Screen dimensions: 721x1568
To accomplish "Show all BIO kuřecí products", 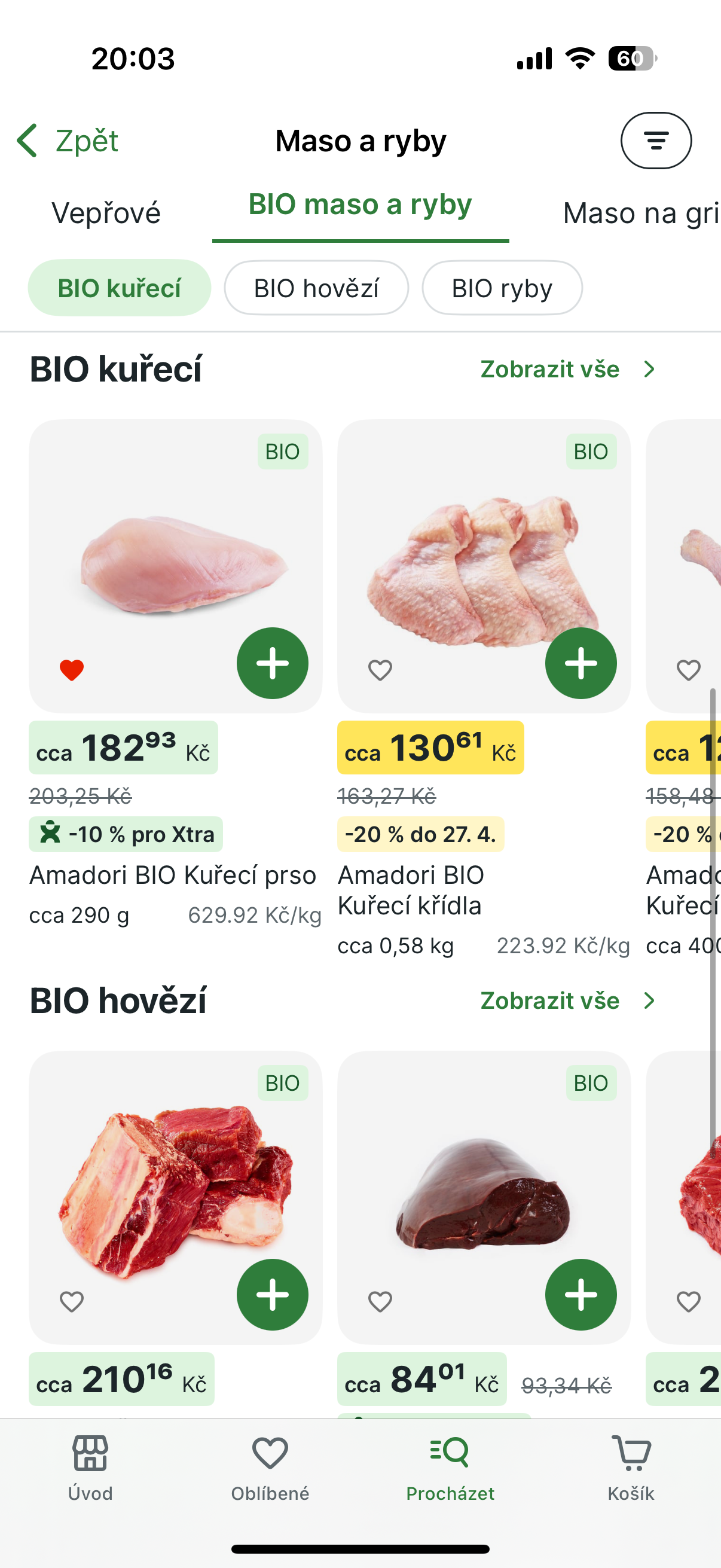I will [567, 370].
